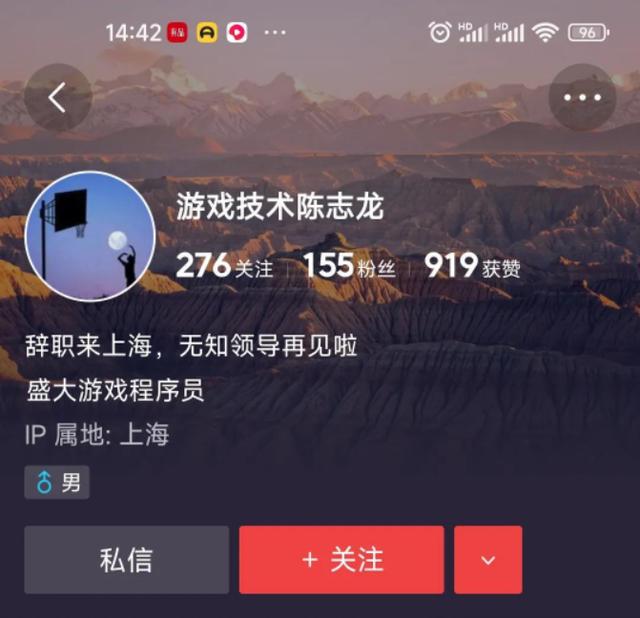Go back using the arrow icon
640x618 pixels.
coord(58,97)
